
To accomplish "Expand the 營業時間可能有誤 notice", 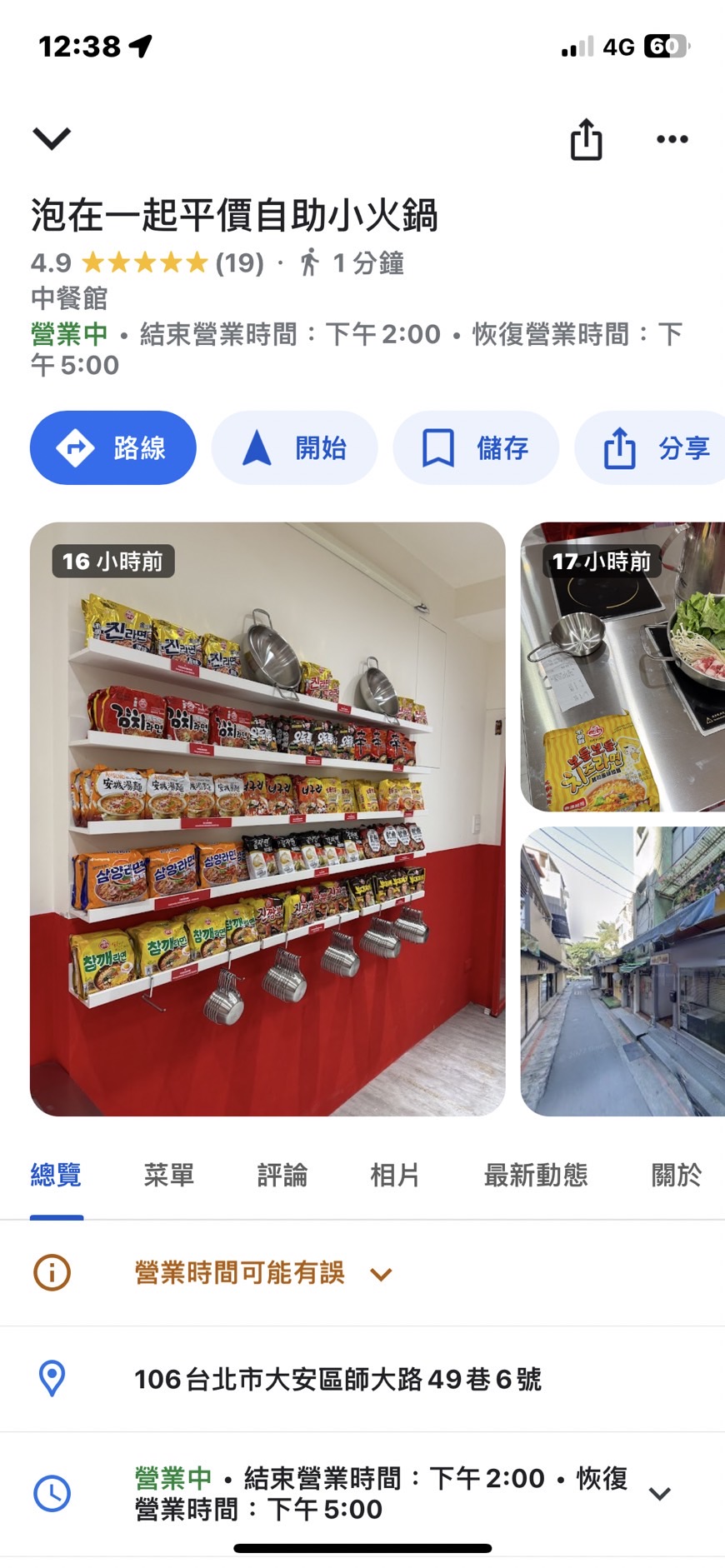I will click(362, 1273).
